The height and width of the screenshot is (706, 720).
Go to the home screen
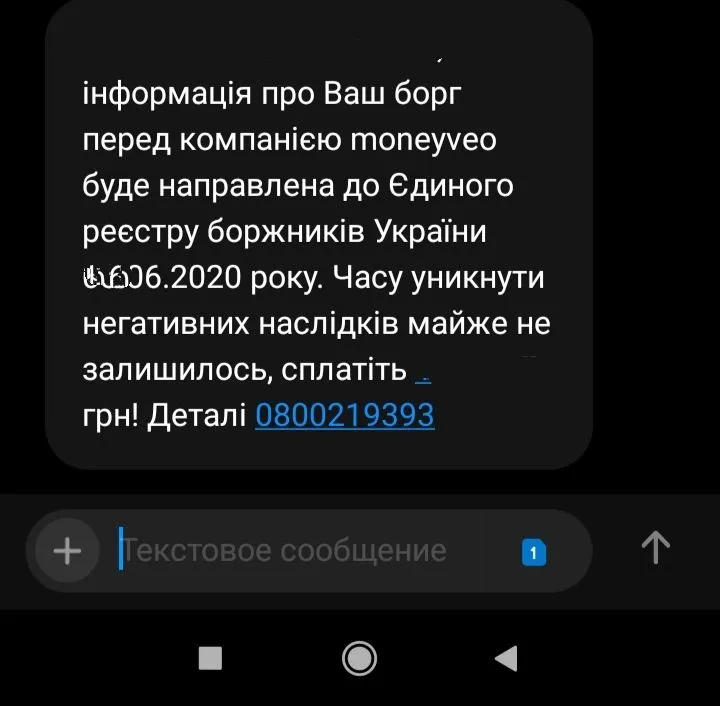[x=359, y=657]
